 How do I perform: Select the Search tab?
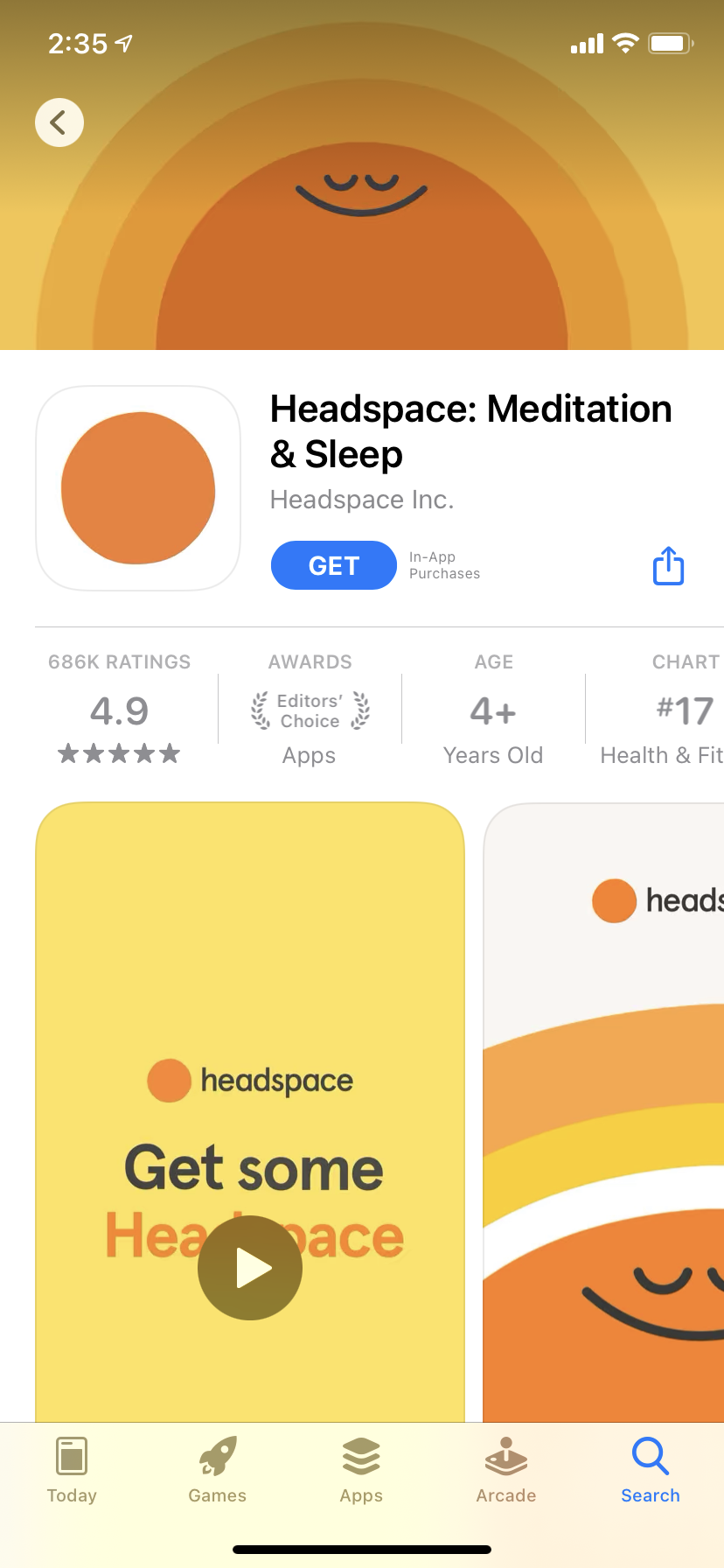(651, 1470)
